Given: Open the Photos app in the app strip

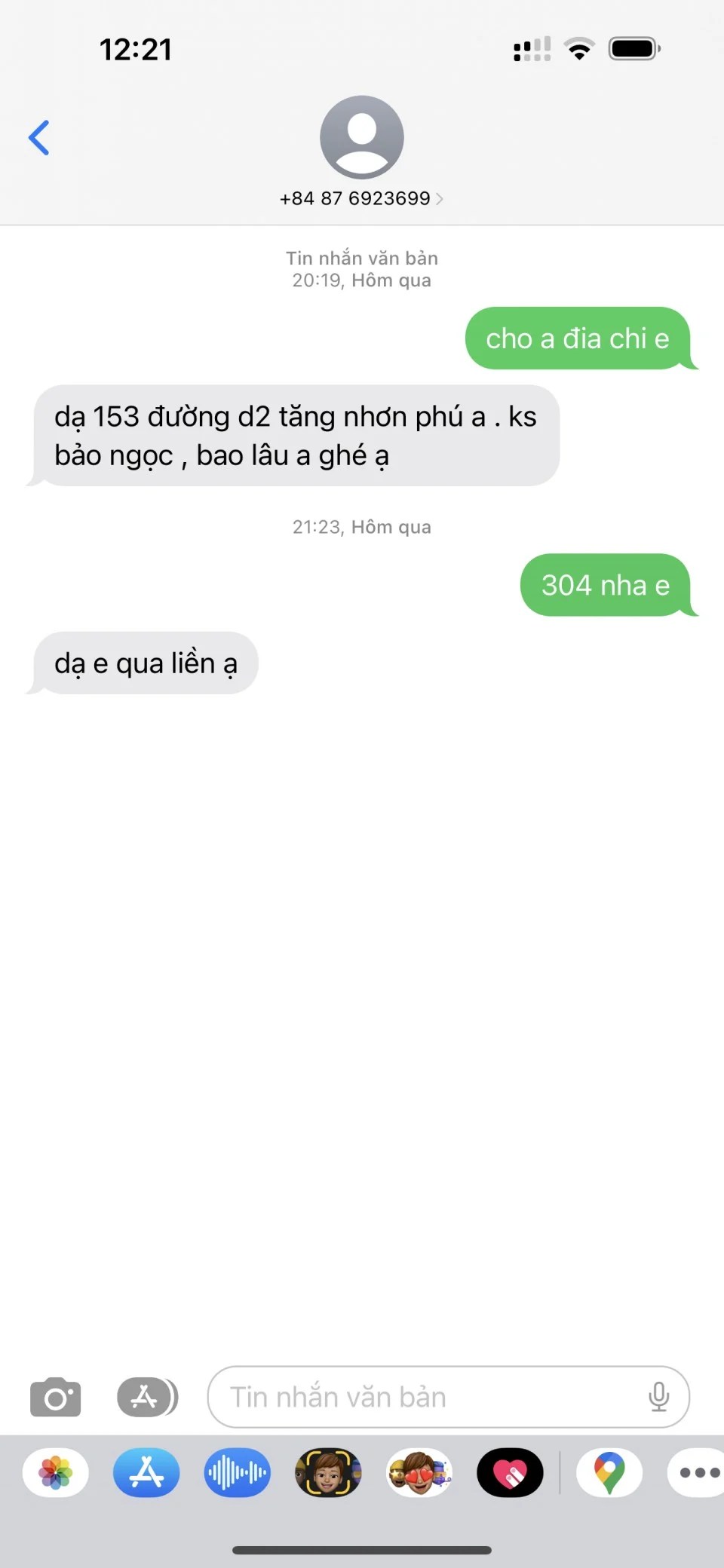Looking at the screenshot, I should [56, 1472].
